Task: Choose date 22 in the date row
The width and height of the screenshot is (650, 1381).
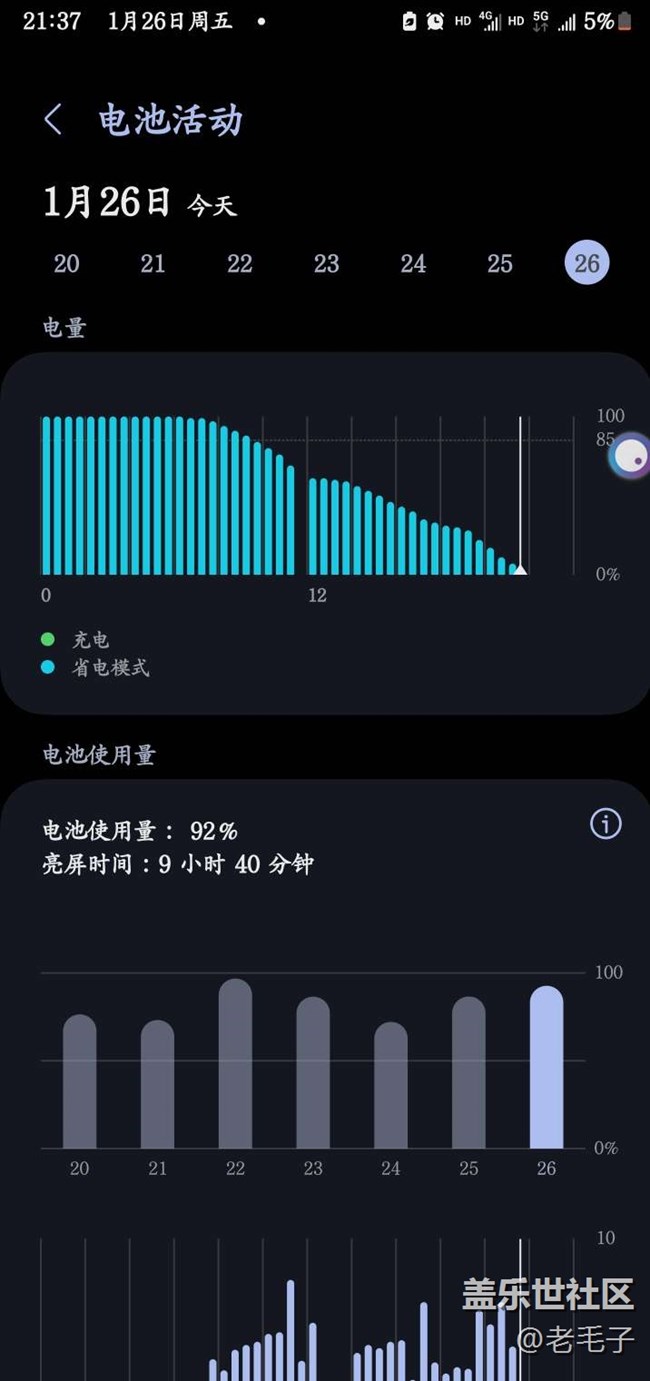Action: (x=240, y=264)
